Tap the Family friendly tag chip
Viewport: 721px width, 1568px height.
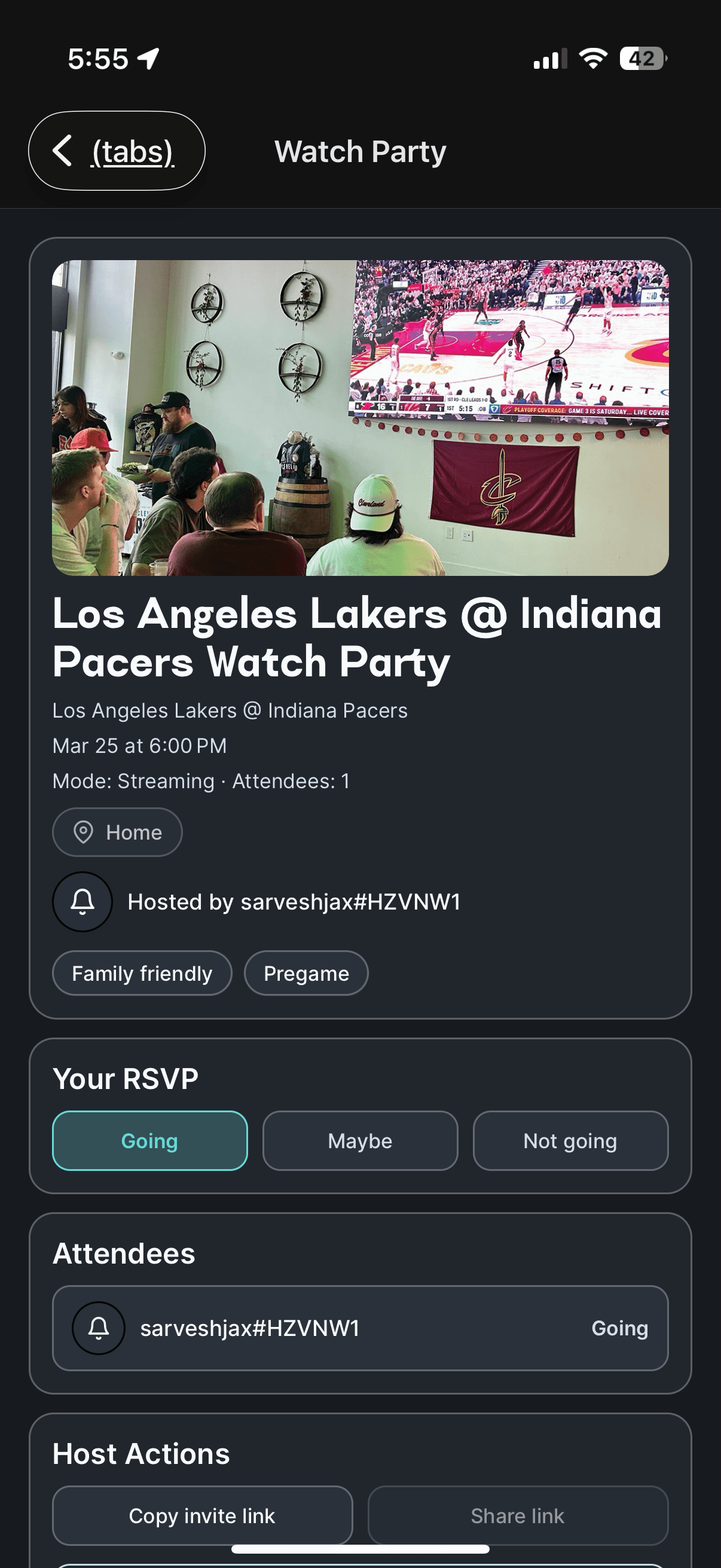click(x=142, y=973)
